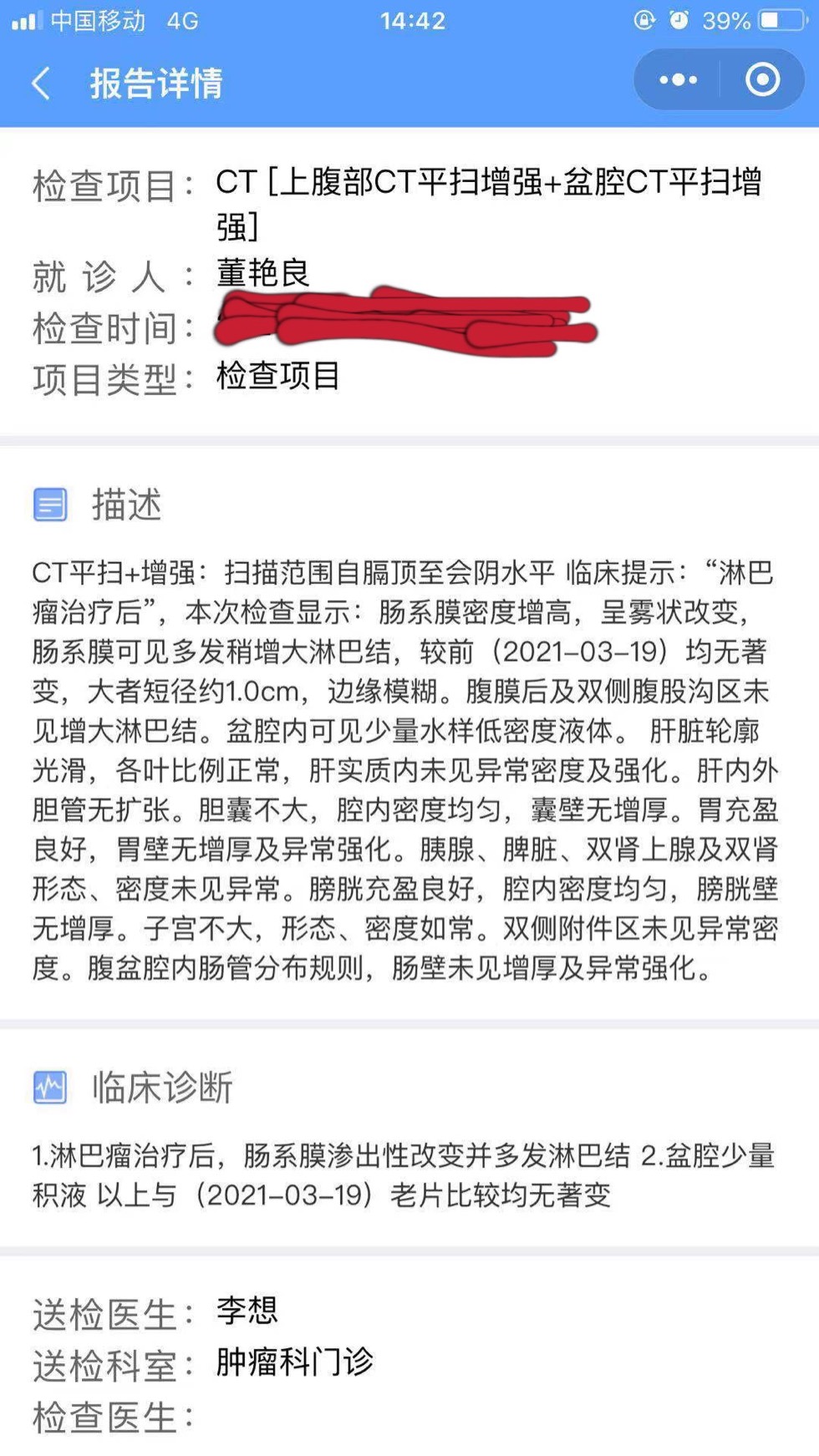
Task: Close the mini program via target icon
Action: (762, 80)
